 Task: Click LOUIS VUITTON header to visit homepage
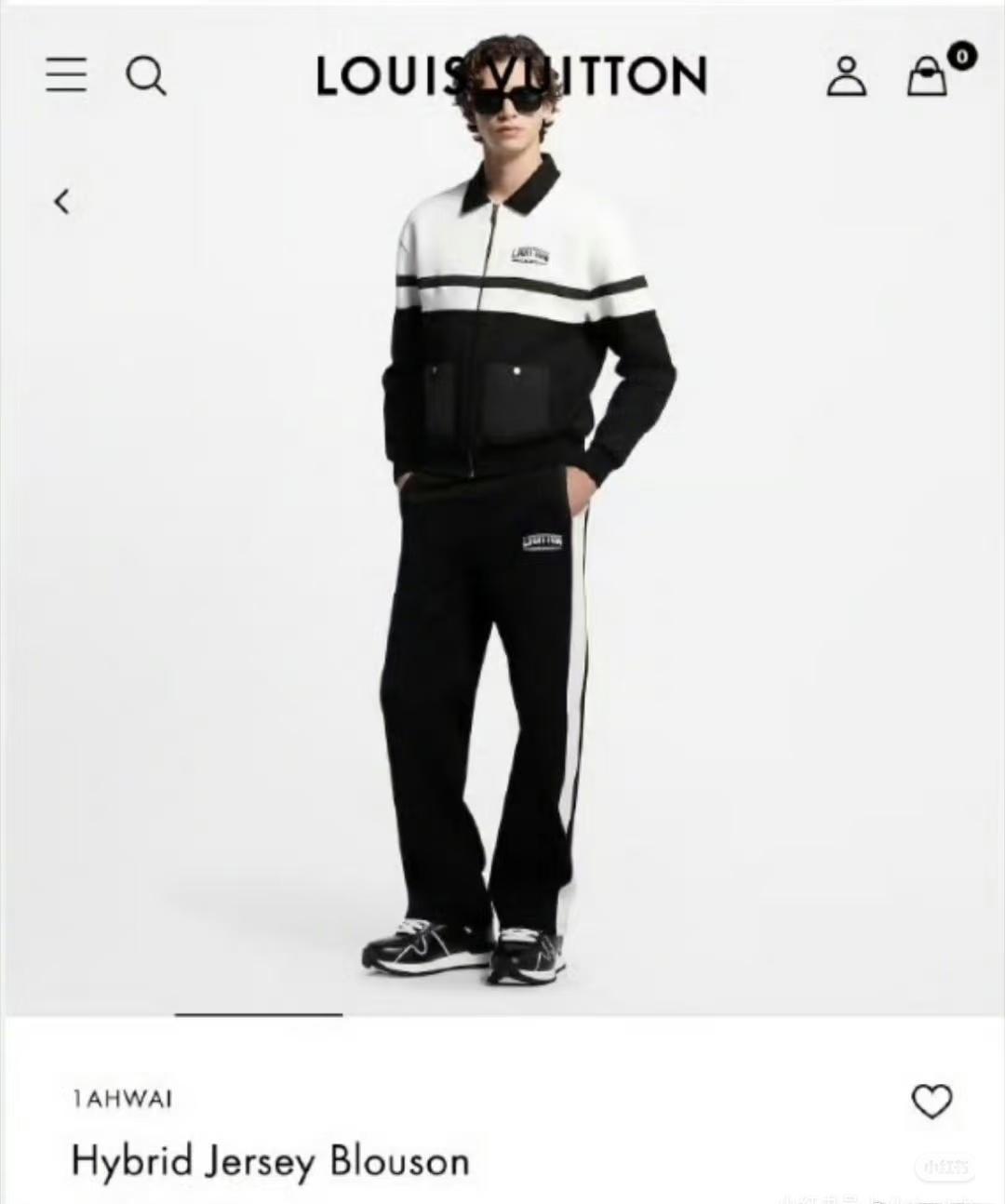pos(511,76)
